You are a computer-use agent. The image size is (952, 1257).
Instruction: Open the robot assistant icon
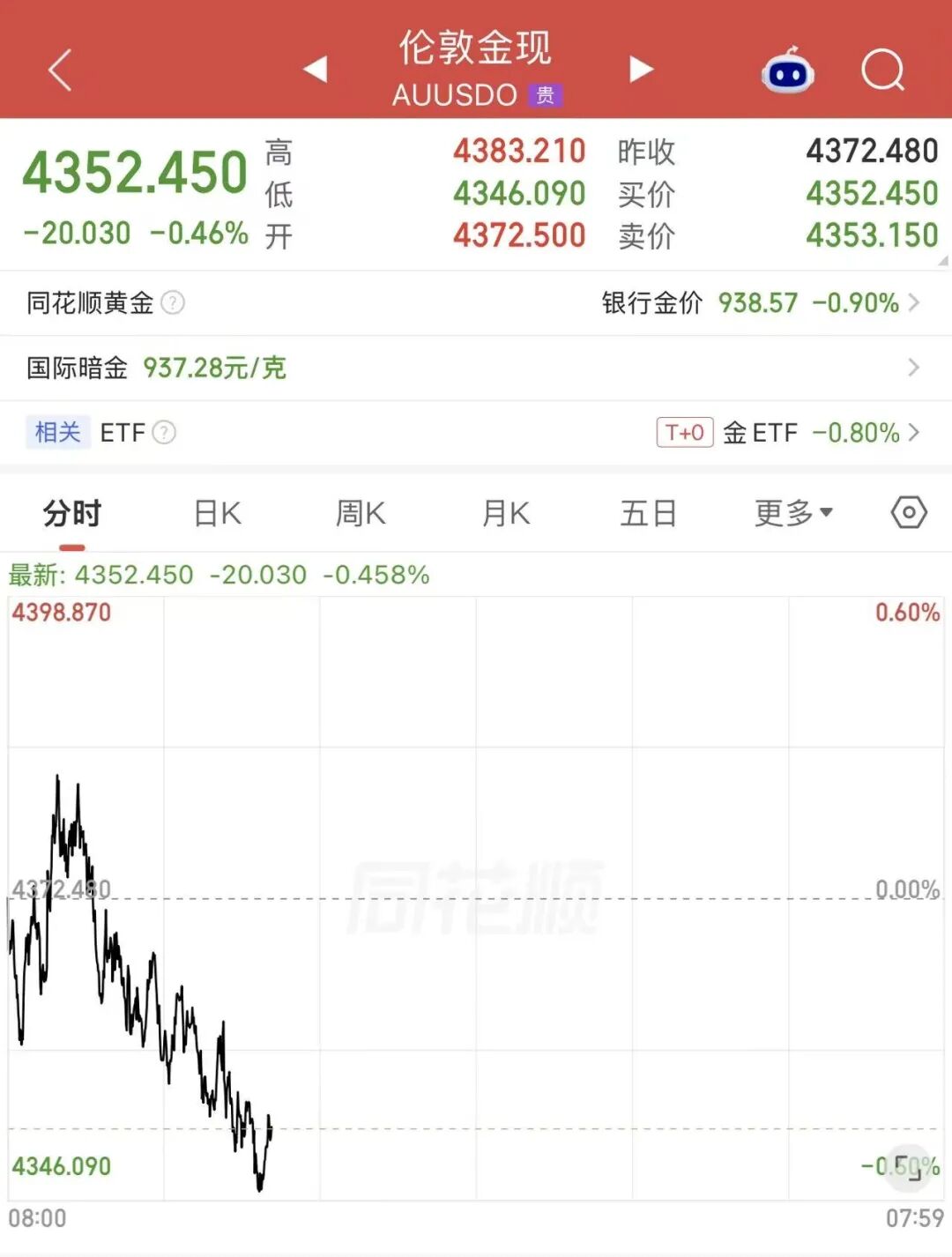click(x=787, y=70)
